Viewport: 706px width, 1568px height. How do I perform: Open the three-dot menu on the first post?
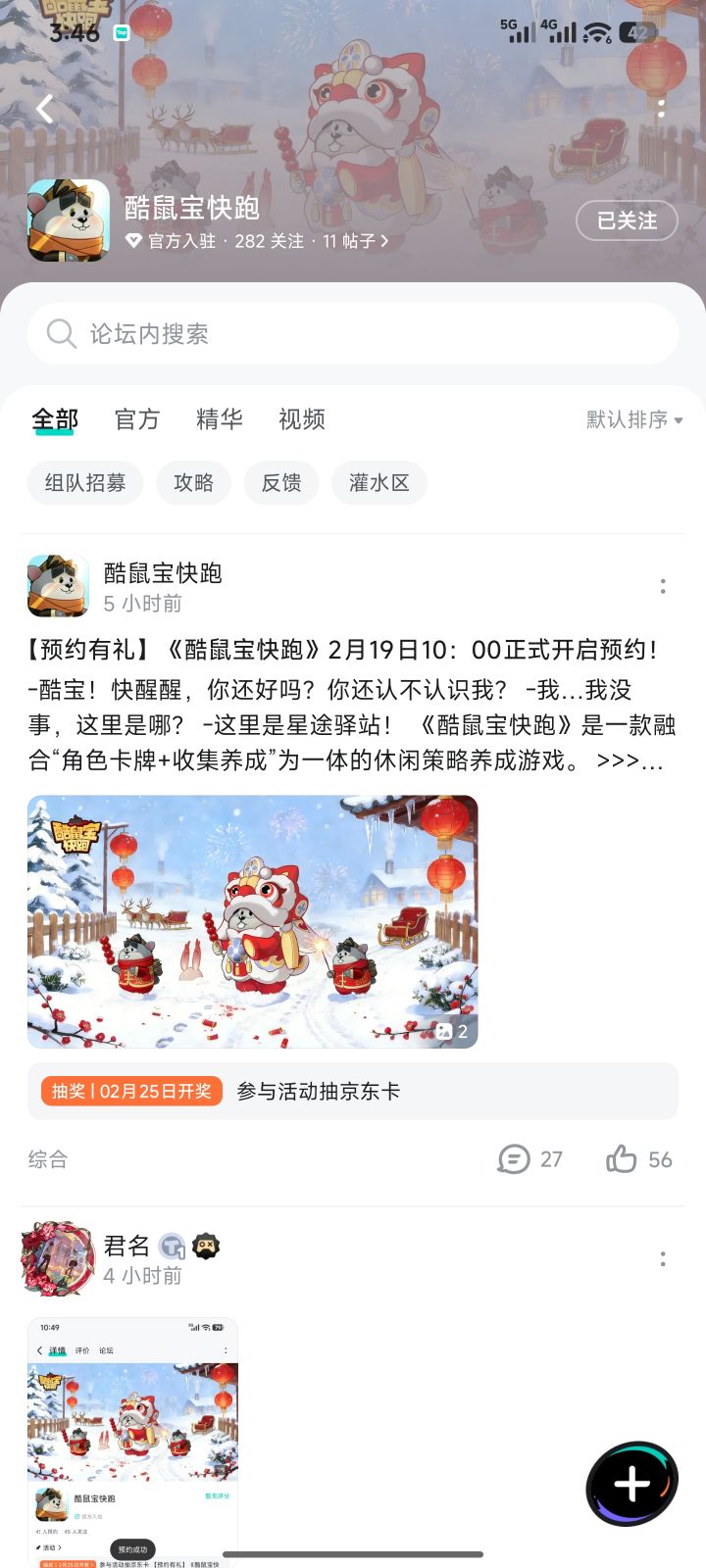pyautogui.click(x=663, y=585)
